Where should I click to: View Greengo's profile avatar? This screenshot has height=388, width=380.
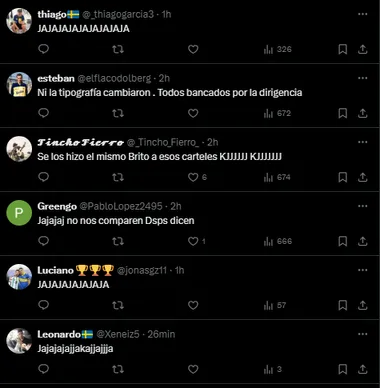point(19,213)
